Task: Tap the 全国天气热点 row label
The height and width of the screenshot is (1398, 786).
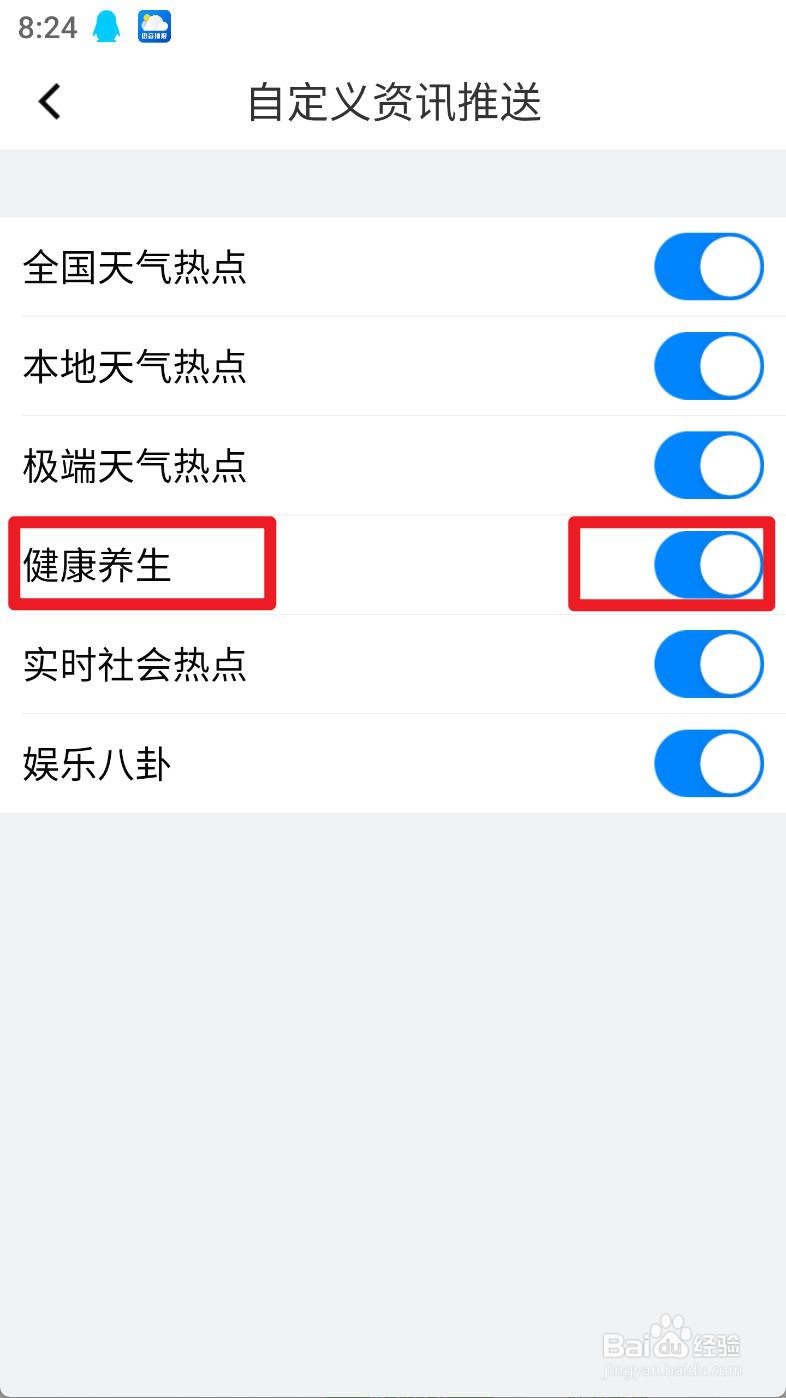Action: click(x=135, y=266)
